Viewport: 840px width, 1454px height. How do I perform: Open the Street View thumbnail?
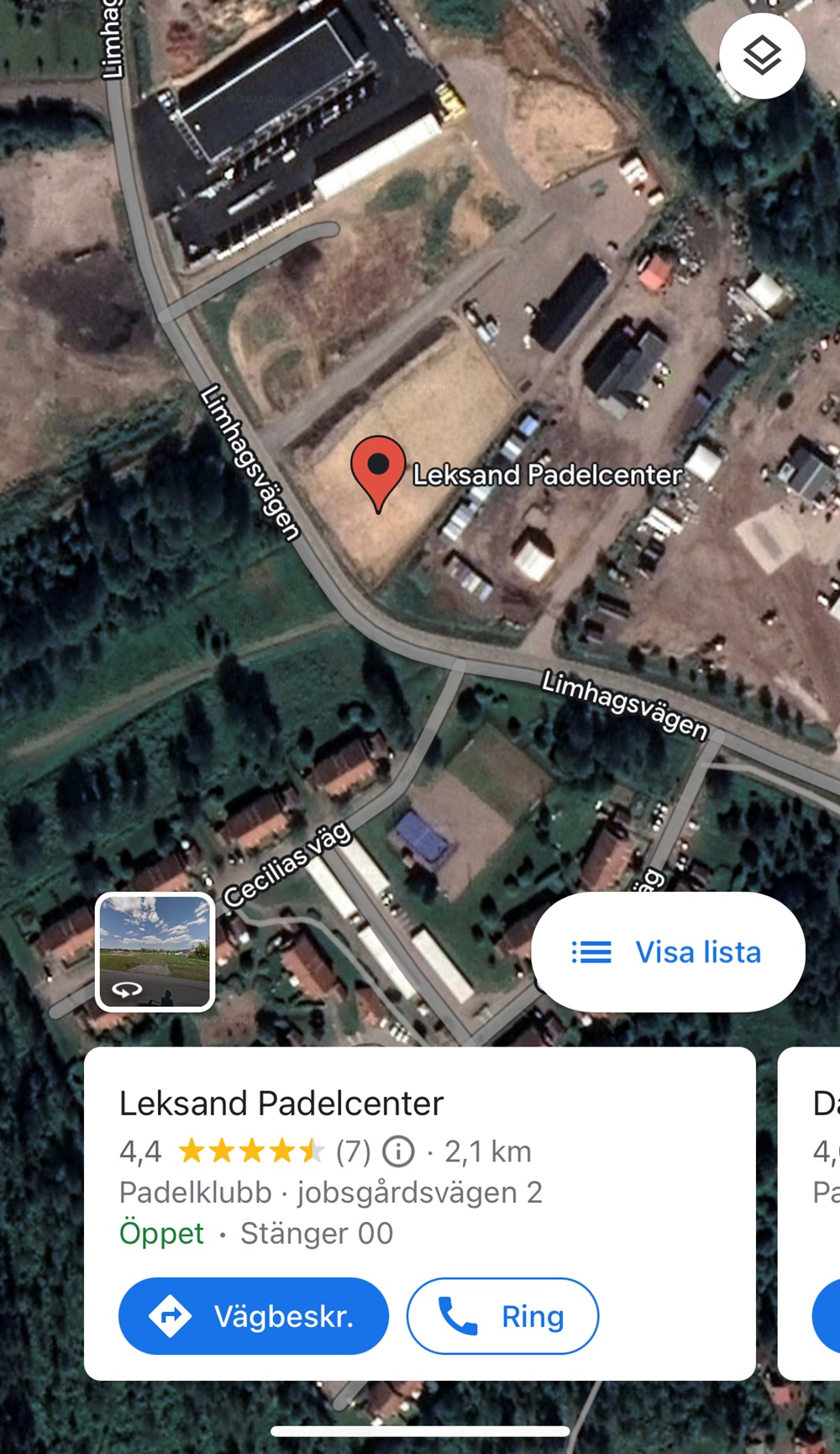tap(155, 951)
